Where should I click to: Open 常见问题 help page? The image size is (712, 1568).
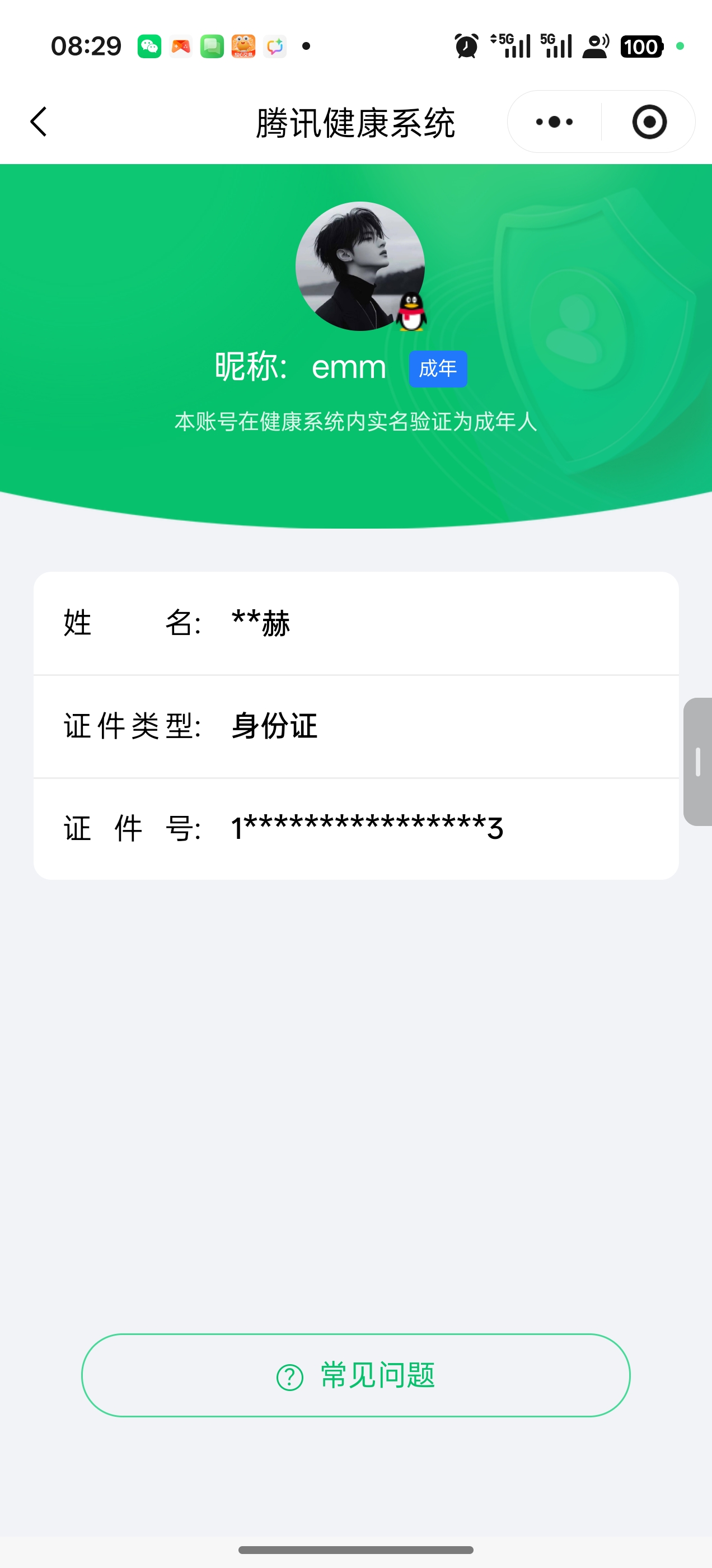click(355, 1376)
